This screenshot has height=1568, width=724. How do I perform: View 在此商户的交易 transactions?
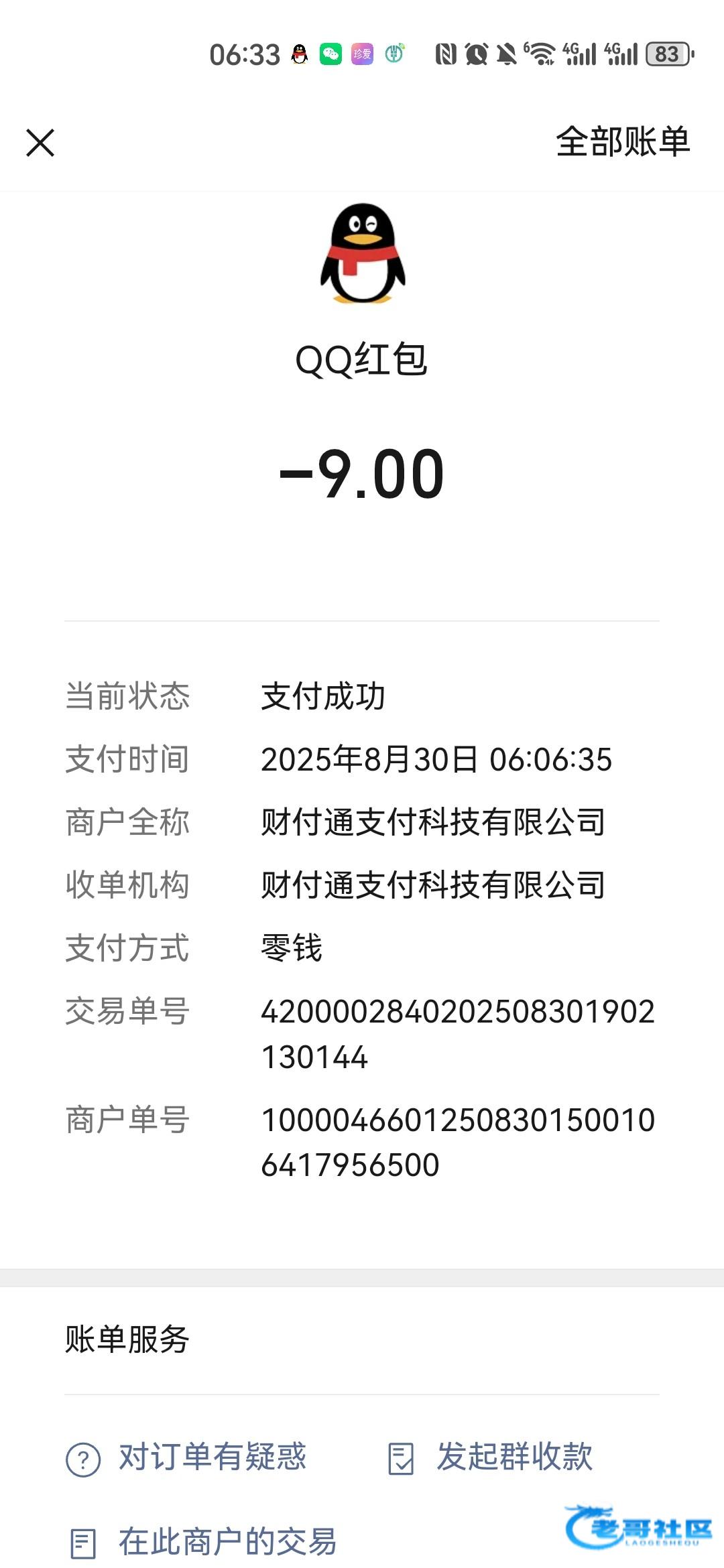(204, 1542)
